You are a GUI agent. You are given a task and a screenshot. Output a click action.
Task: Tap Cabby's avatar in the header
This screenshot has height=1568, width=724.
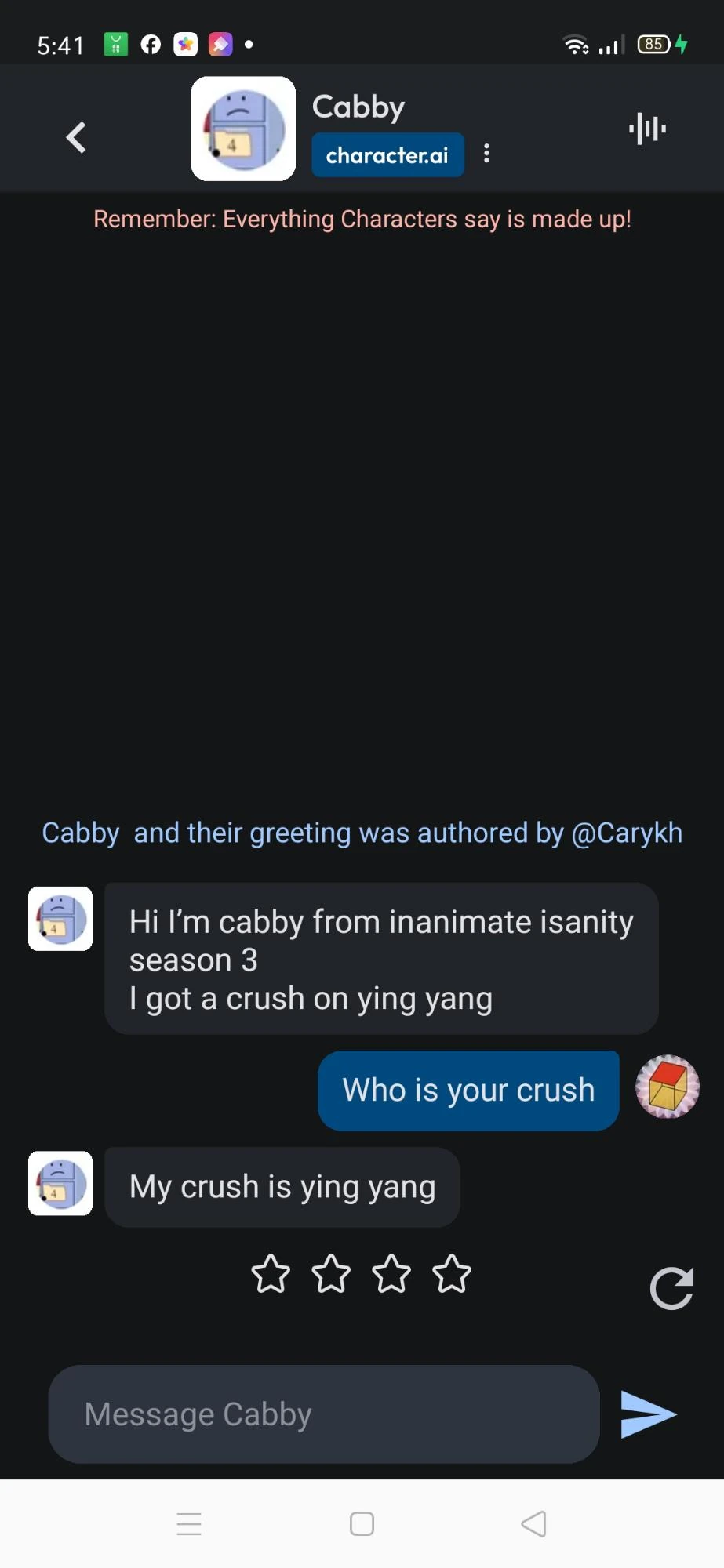[x=242, y=129]
